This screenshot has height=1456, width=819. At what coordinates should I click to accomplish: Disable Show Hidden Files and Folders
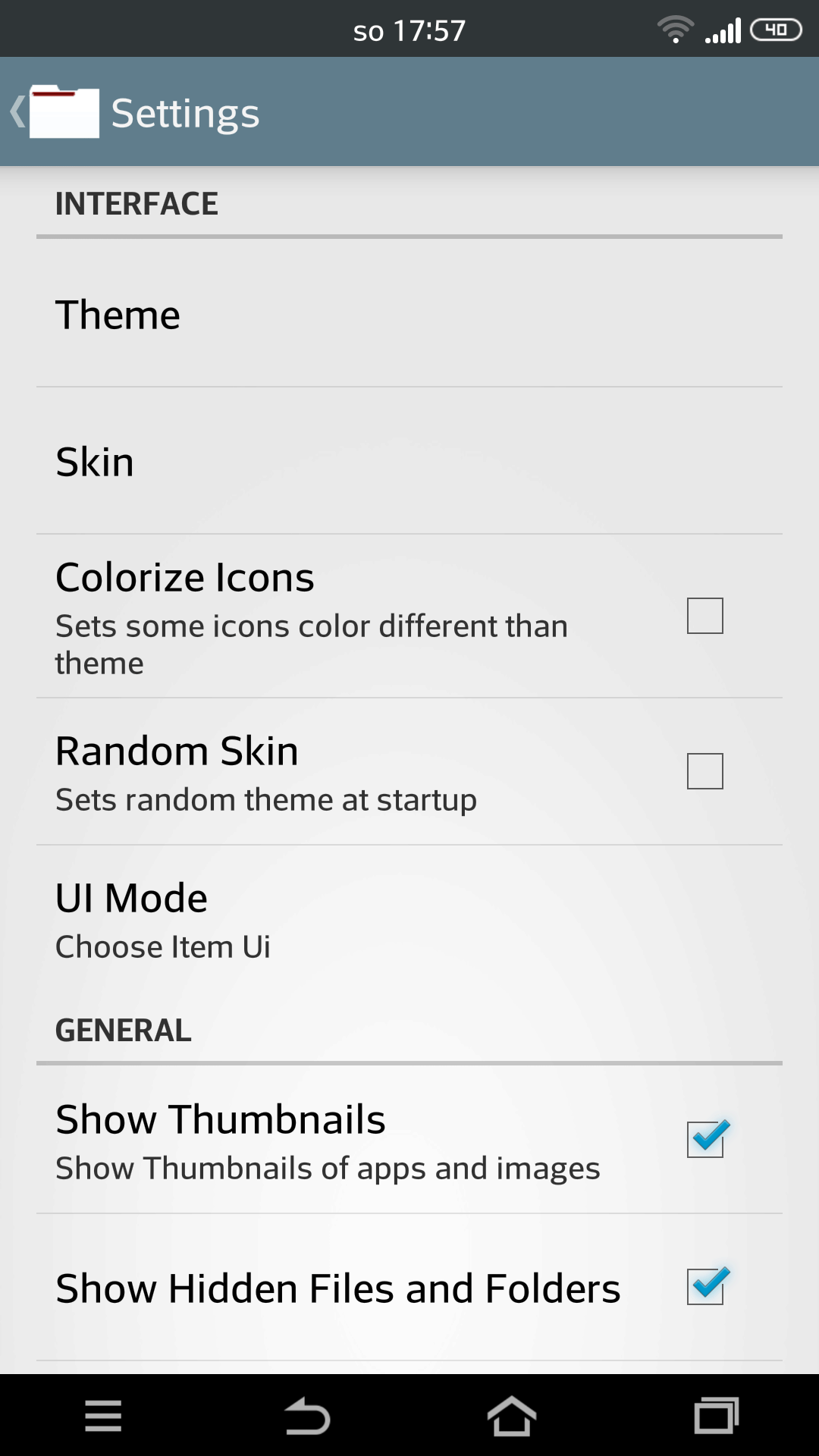point(706,1286)
